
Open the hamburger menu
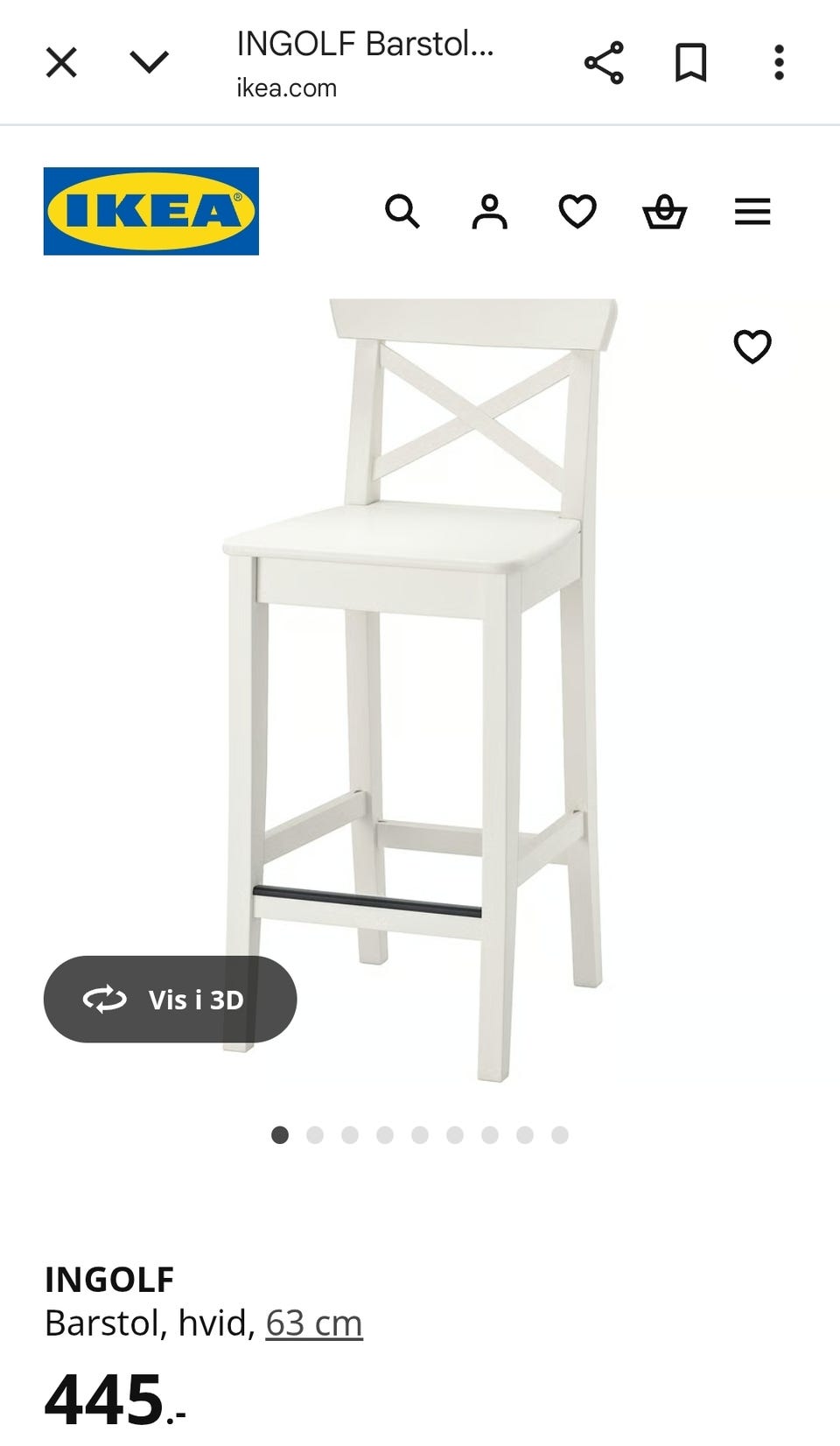pos(752,212)
